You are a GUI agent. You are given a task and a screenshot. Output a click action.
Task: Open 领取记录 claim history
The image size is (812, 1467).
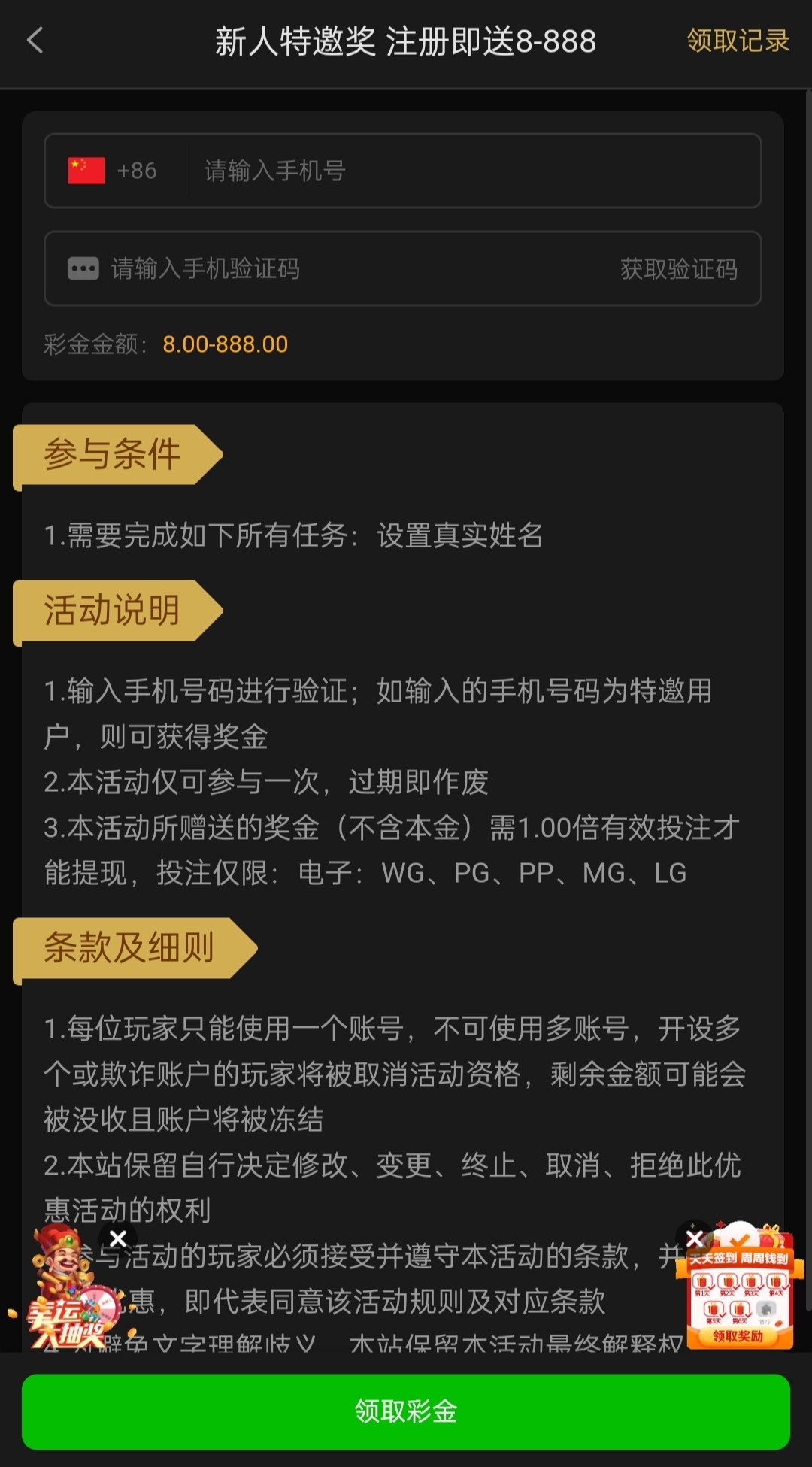738,41
